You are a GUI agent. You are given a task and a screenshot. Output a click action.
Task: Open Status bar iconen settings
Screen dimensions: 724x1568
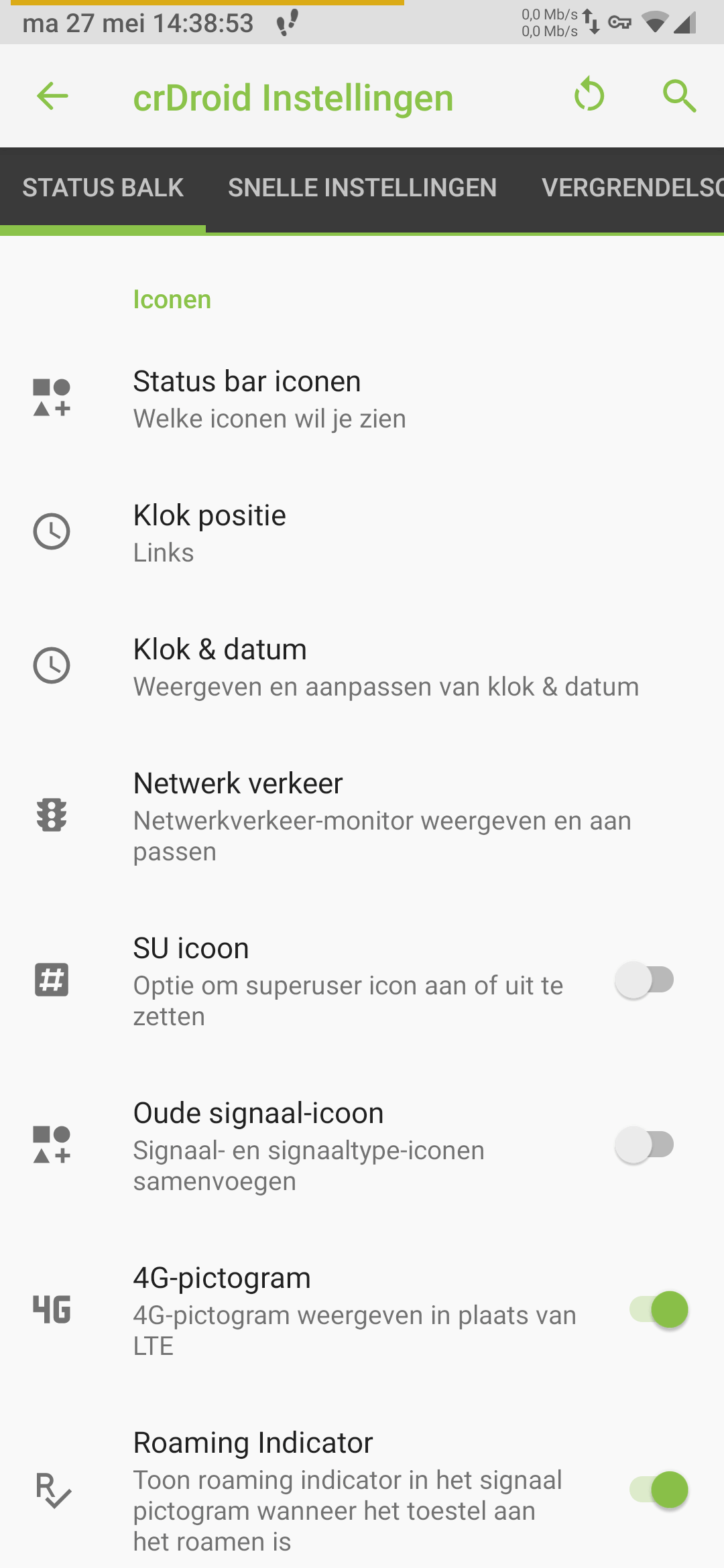(362, 399)
